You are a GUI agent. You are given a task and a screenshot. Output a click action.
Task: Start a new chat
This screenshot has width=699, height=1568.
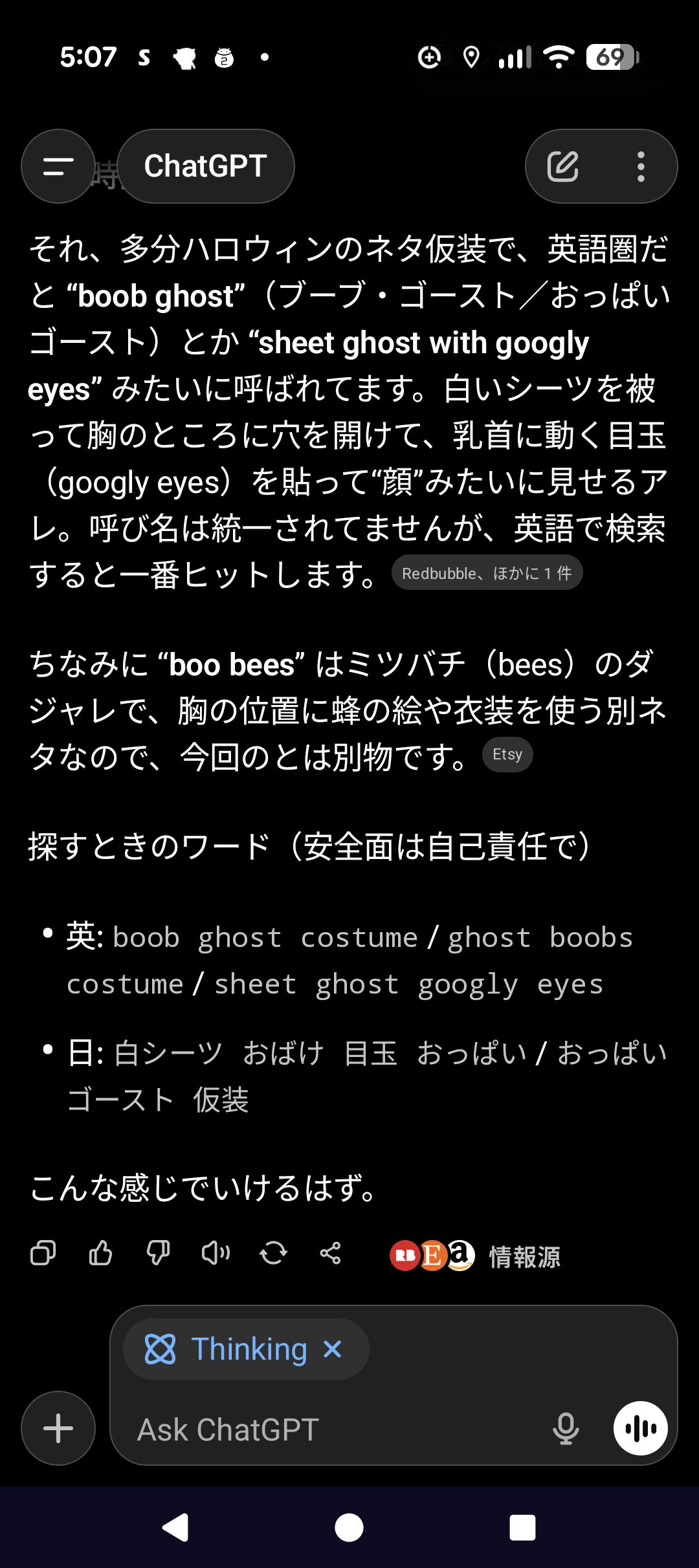click(563, 166)
